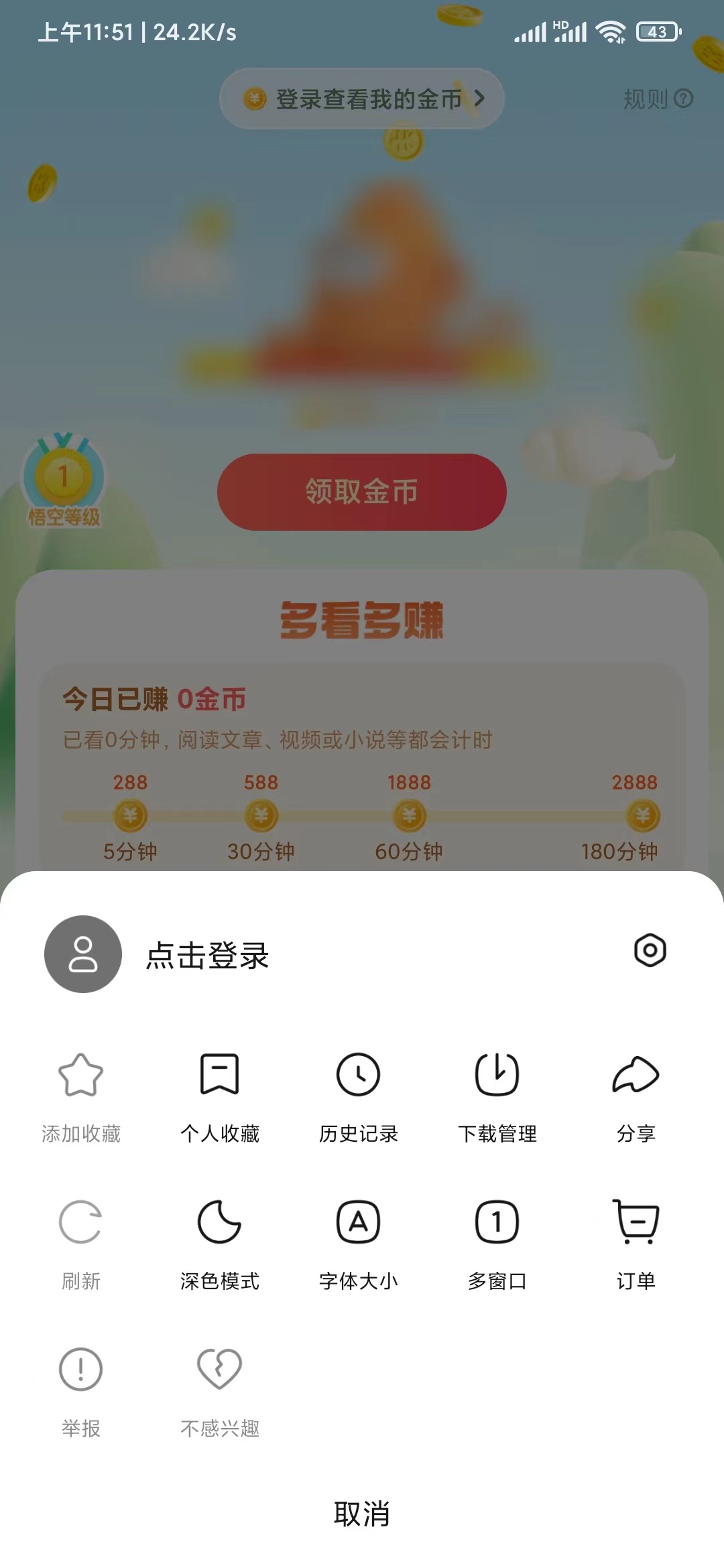The width and height of the screenshot is (724, 1568).
Task: Refresh the page via 刷新 icon
Action: [x=80, y=1236]
